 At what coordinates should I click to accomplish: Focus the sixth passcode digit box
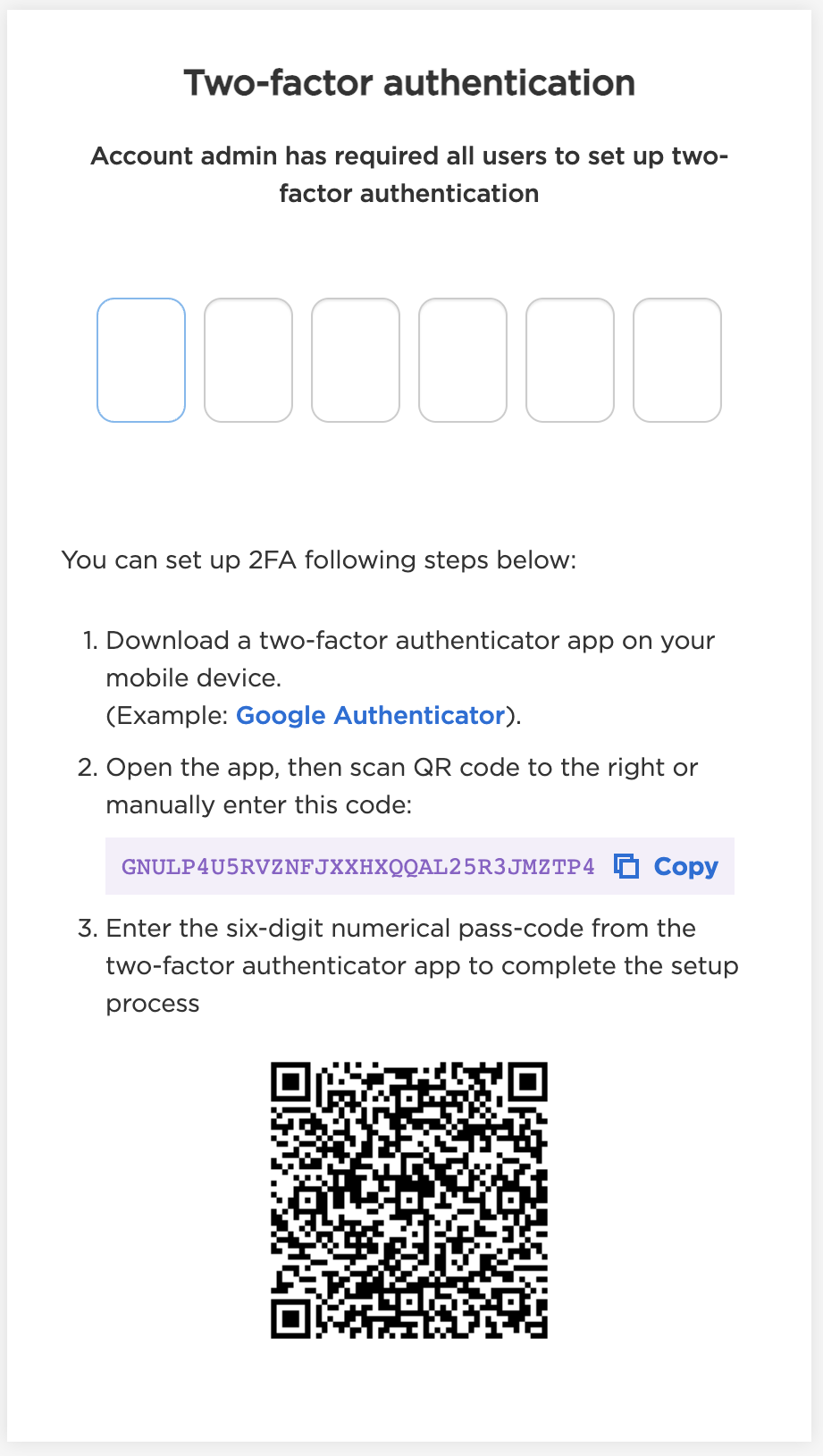[x=677, y=360]
